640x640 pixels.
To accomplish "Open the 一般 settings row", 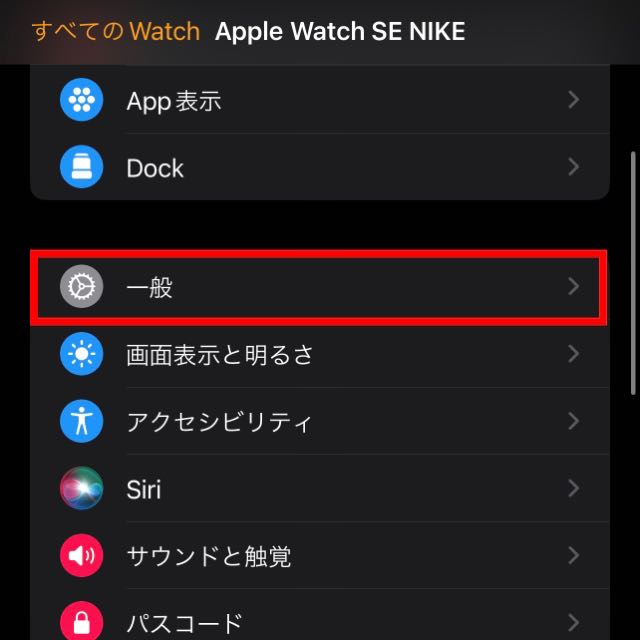I will (x=320, y=288).
